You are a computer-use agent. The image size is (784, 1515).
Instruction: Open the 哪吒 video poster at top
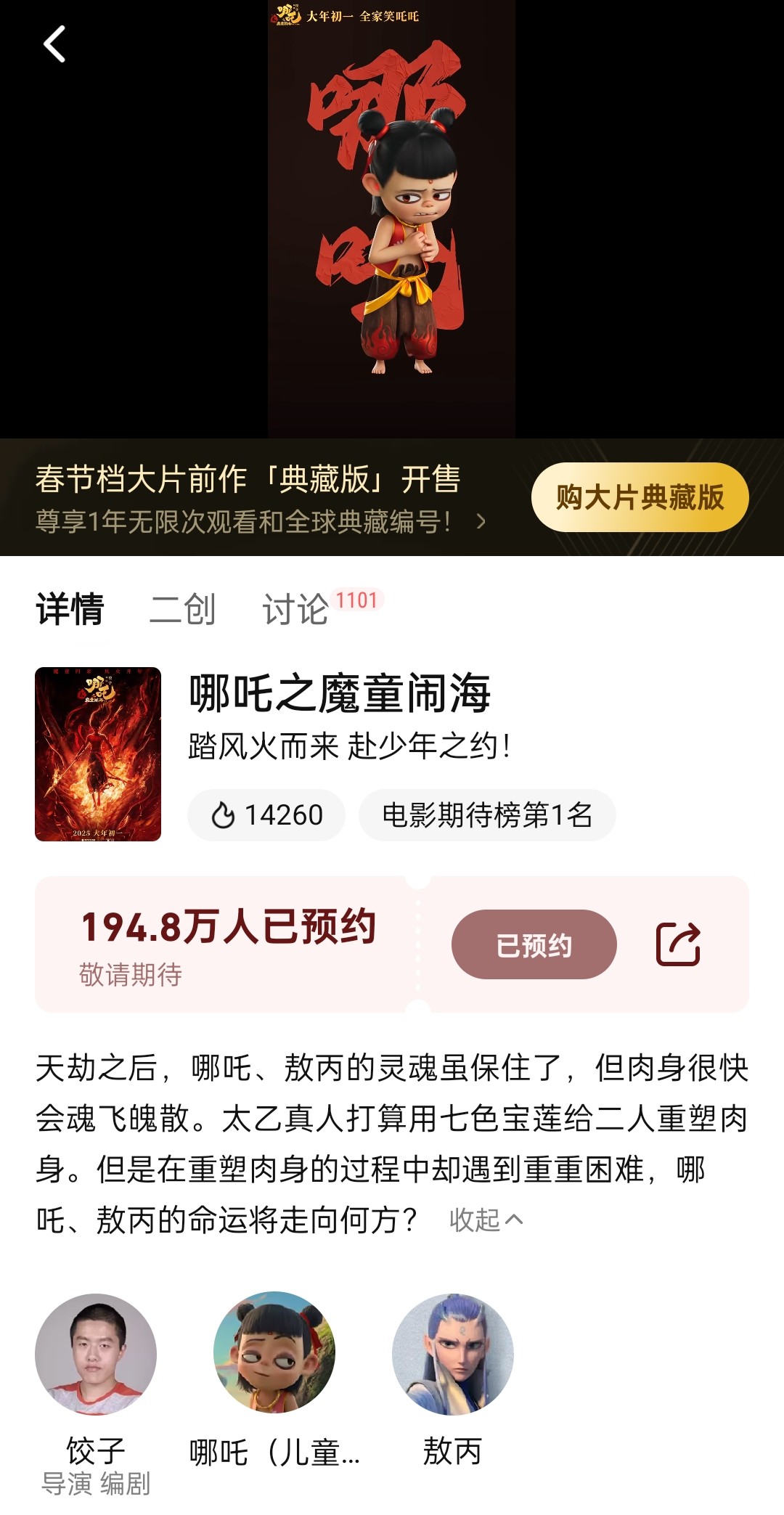click(392, 218)
